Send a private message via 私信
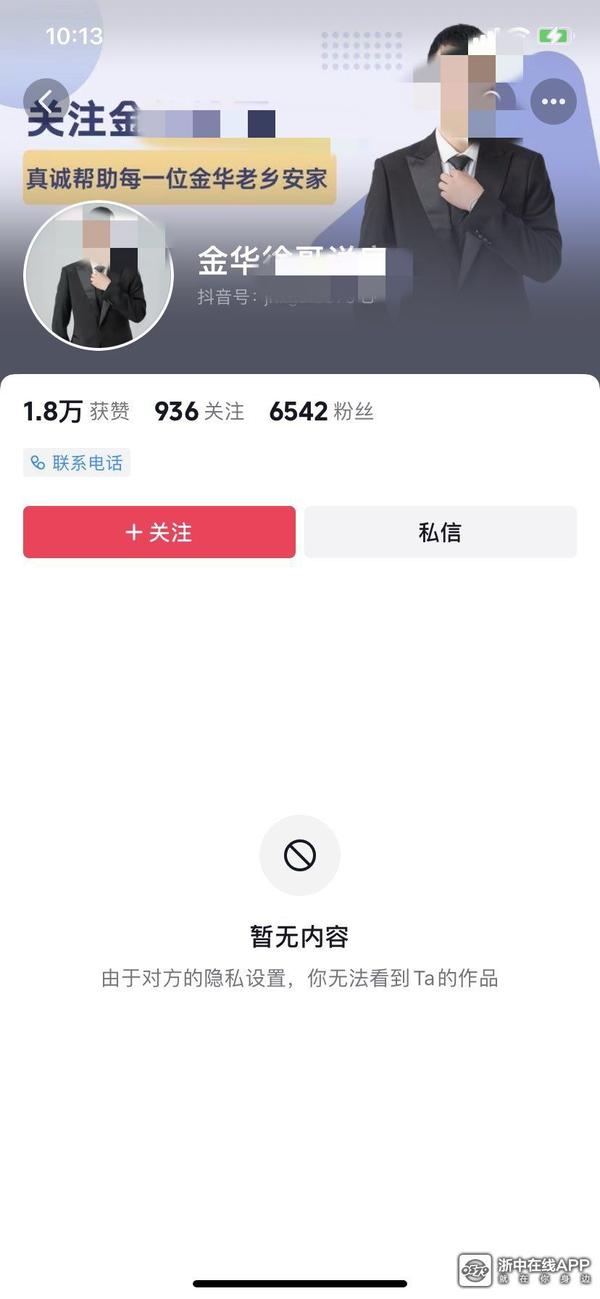The width and height of the screenshot is (600, 1299). [440, 532]
